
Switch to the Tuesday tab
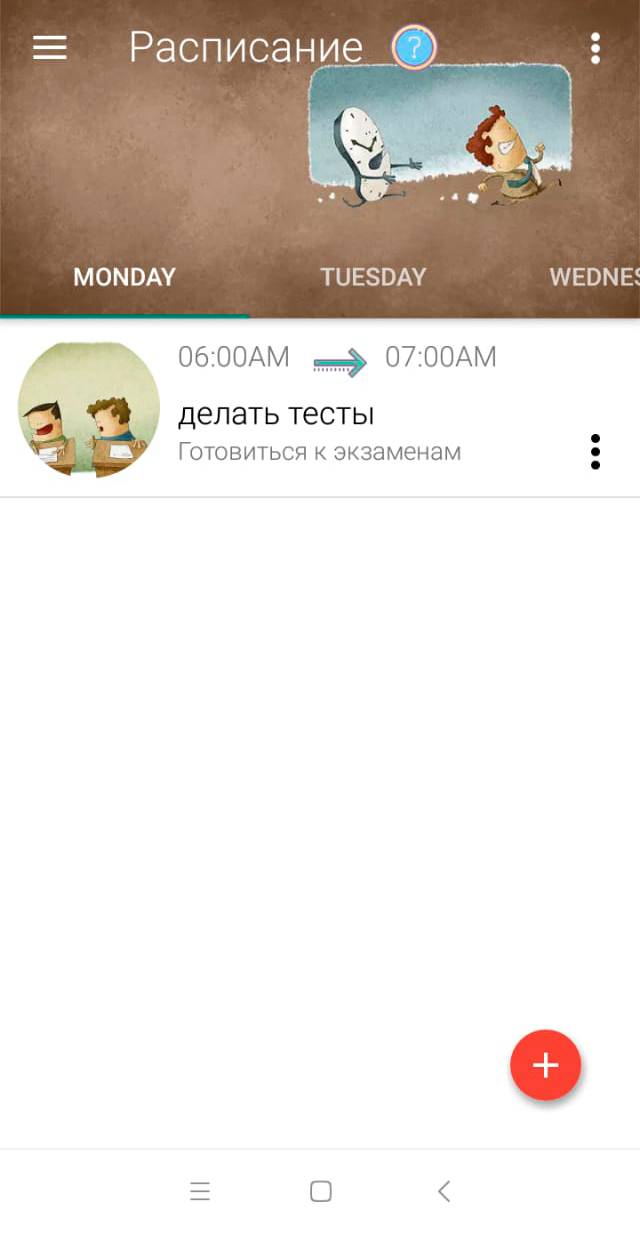coord(373,277)
